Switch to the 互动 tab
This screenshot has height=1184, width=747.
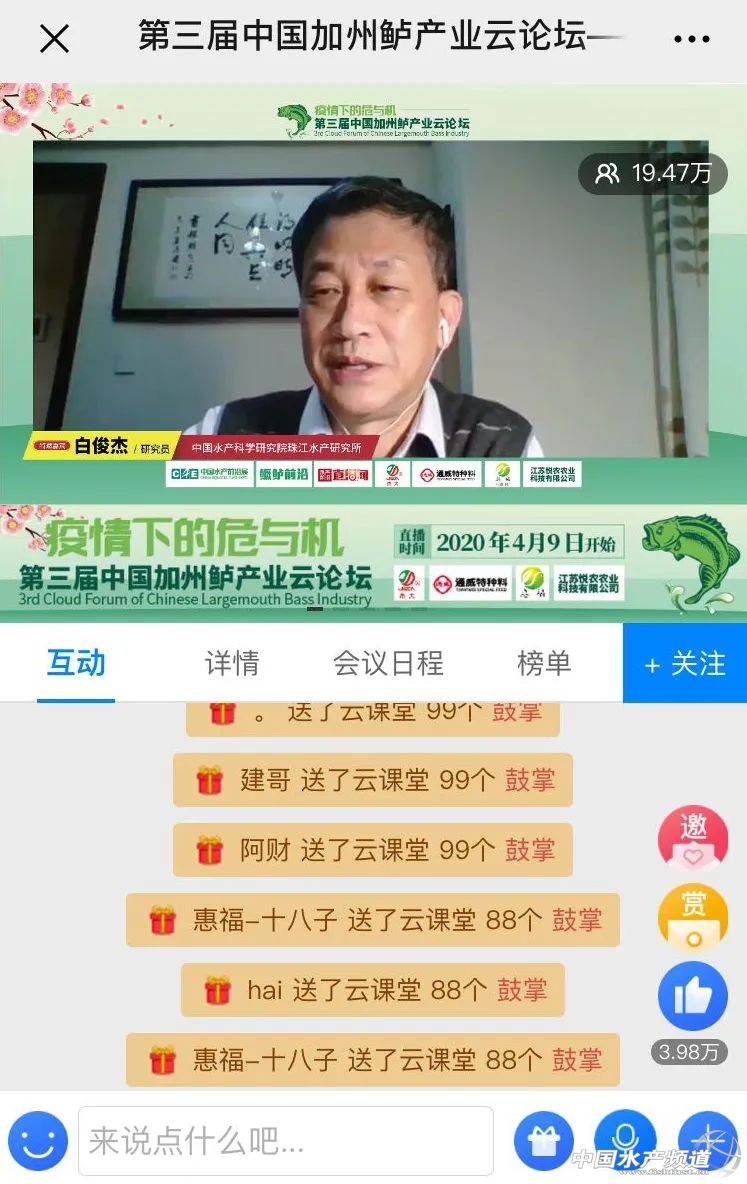pyautogui.click(x=76, y=662)
